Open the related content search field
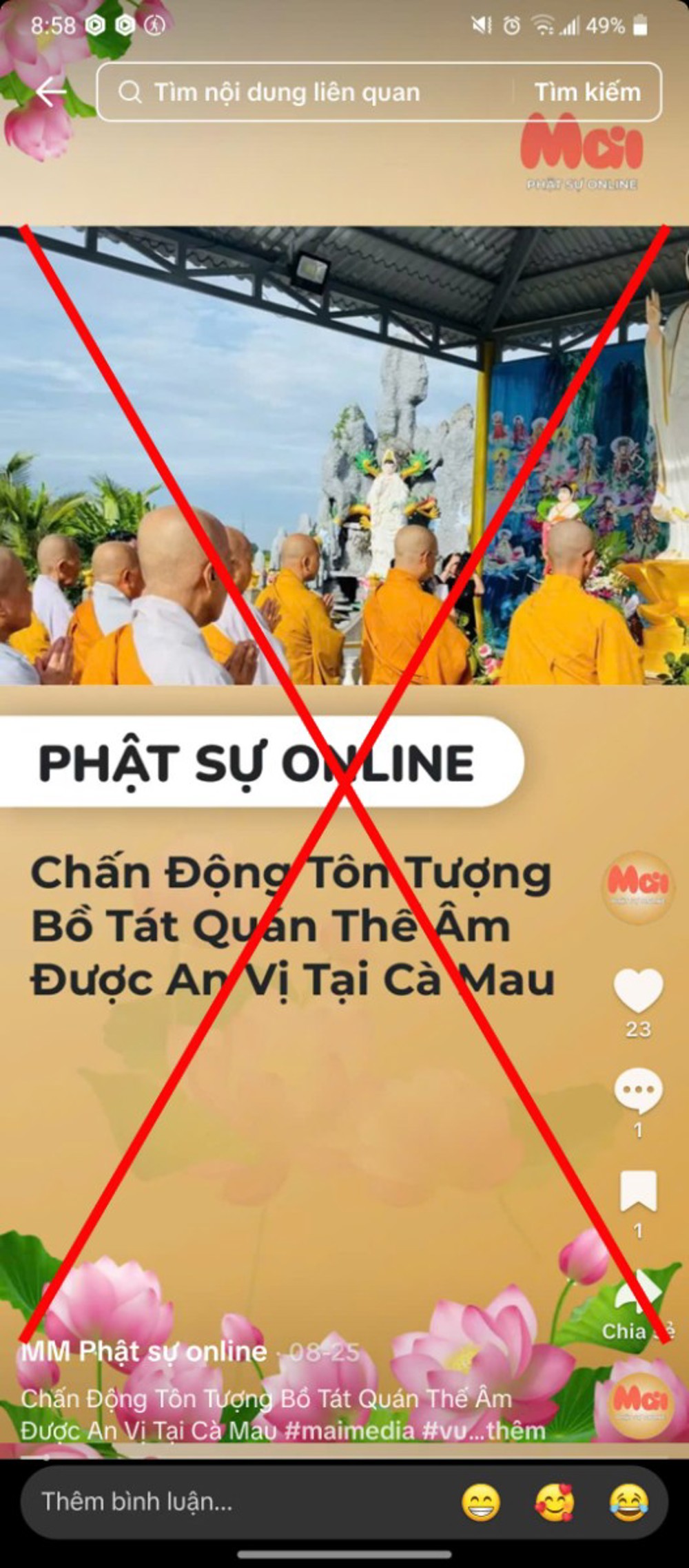The image size is (689, 1568). 303,92
